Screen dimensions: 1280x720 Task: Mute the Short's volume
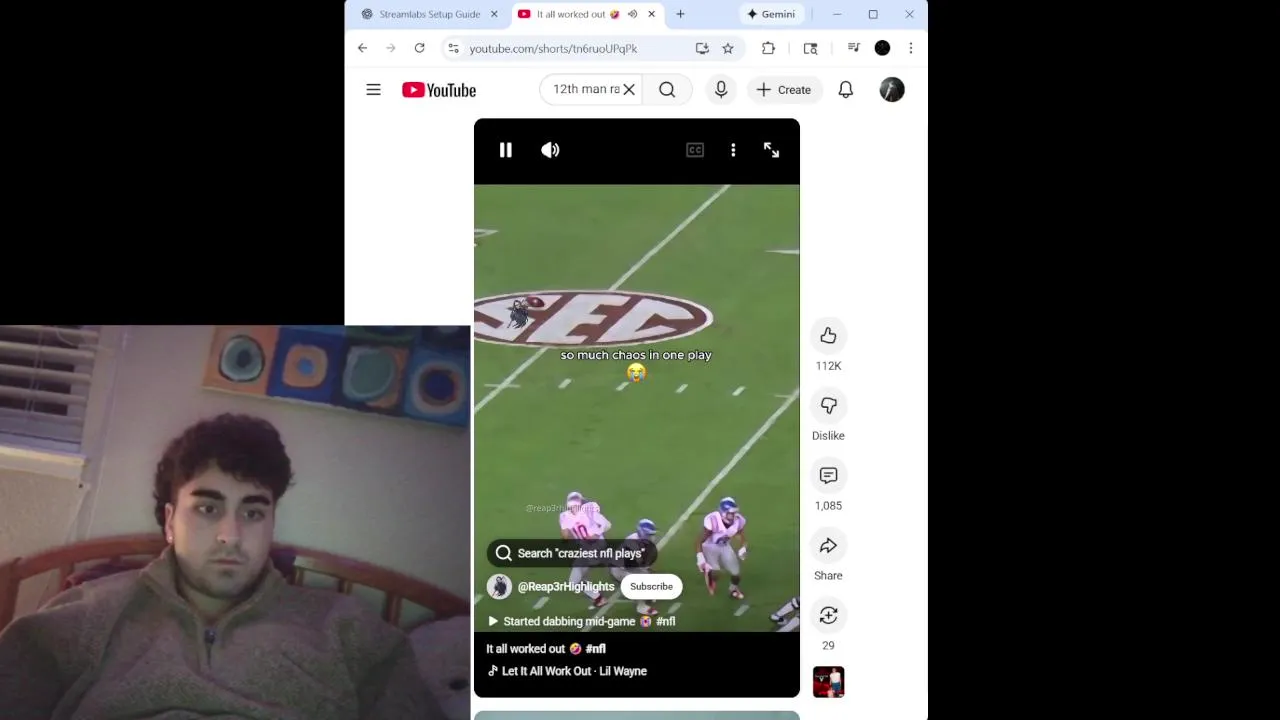pyautogui.click(x=550, y=150)
